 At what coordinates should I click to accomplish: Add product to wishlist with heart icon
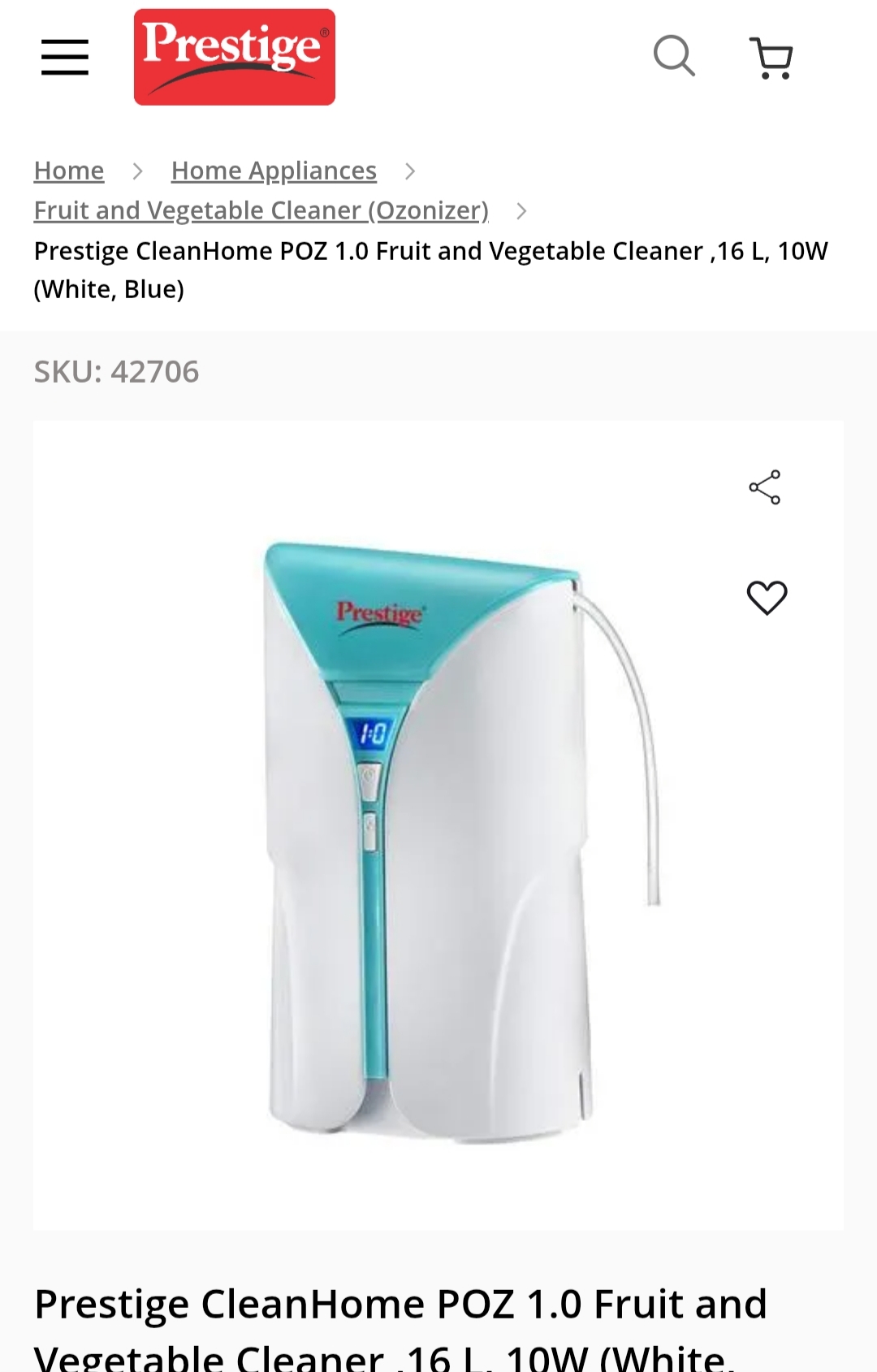coord(767,598)
